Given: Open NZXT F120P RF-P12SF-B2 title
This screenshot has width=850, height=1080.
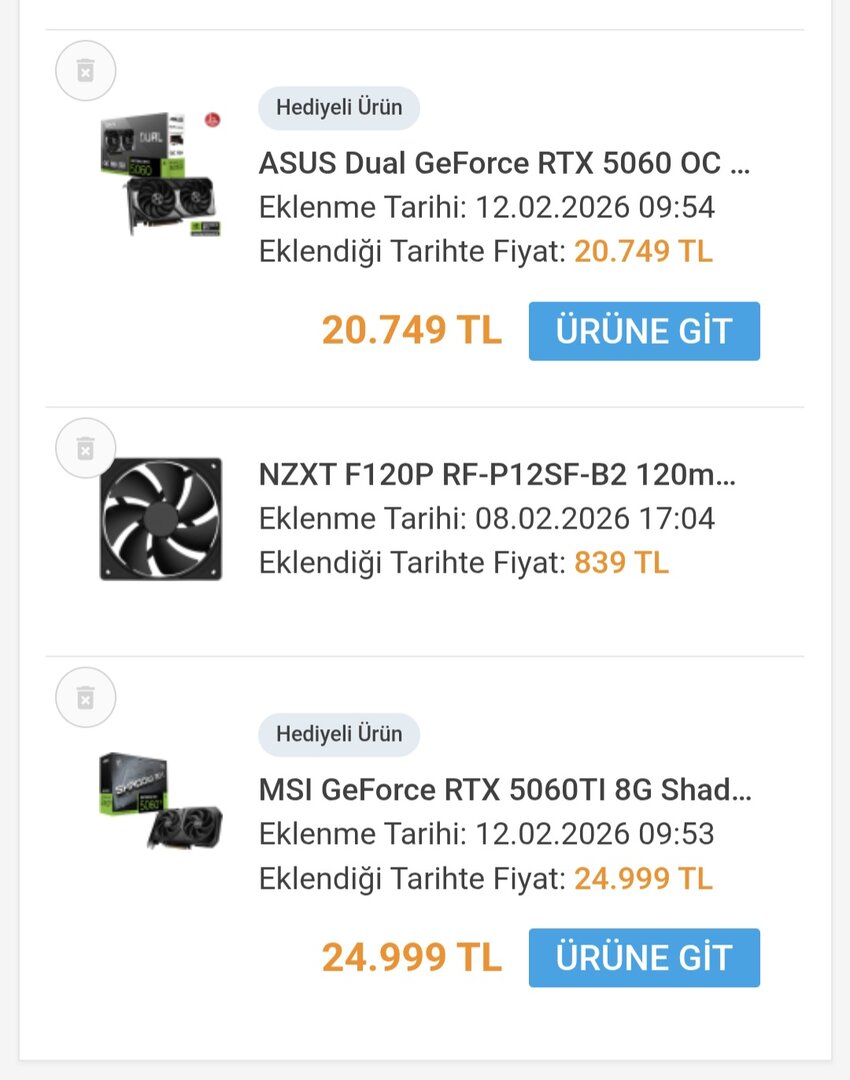Looking at the screenshot, I should pyautogui.click(x=497, y=474).
